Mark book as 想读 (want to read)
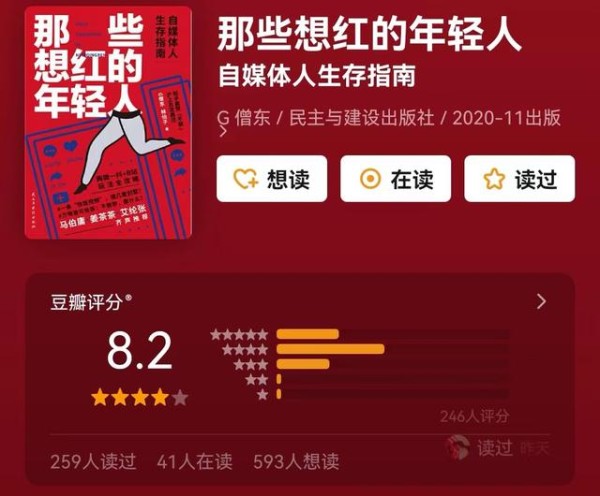600x496 pixels. (273, 179)
